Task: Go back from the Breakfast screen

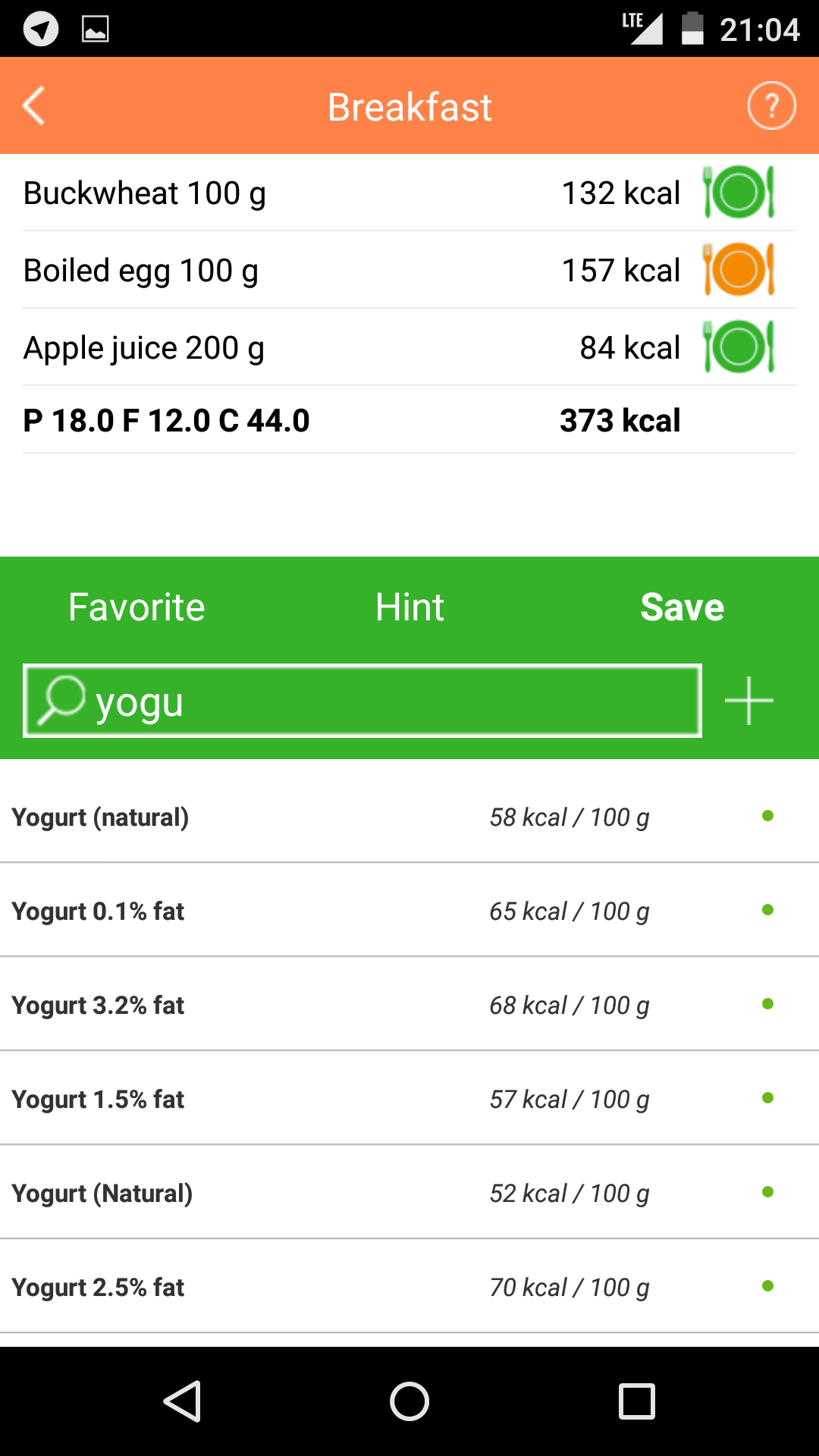Action: coord(35,106)
